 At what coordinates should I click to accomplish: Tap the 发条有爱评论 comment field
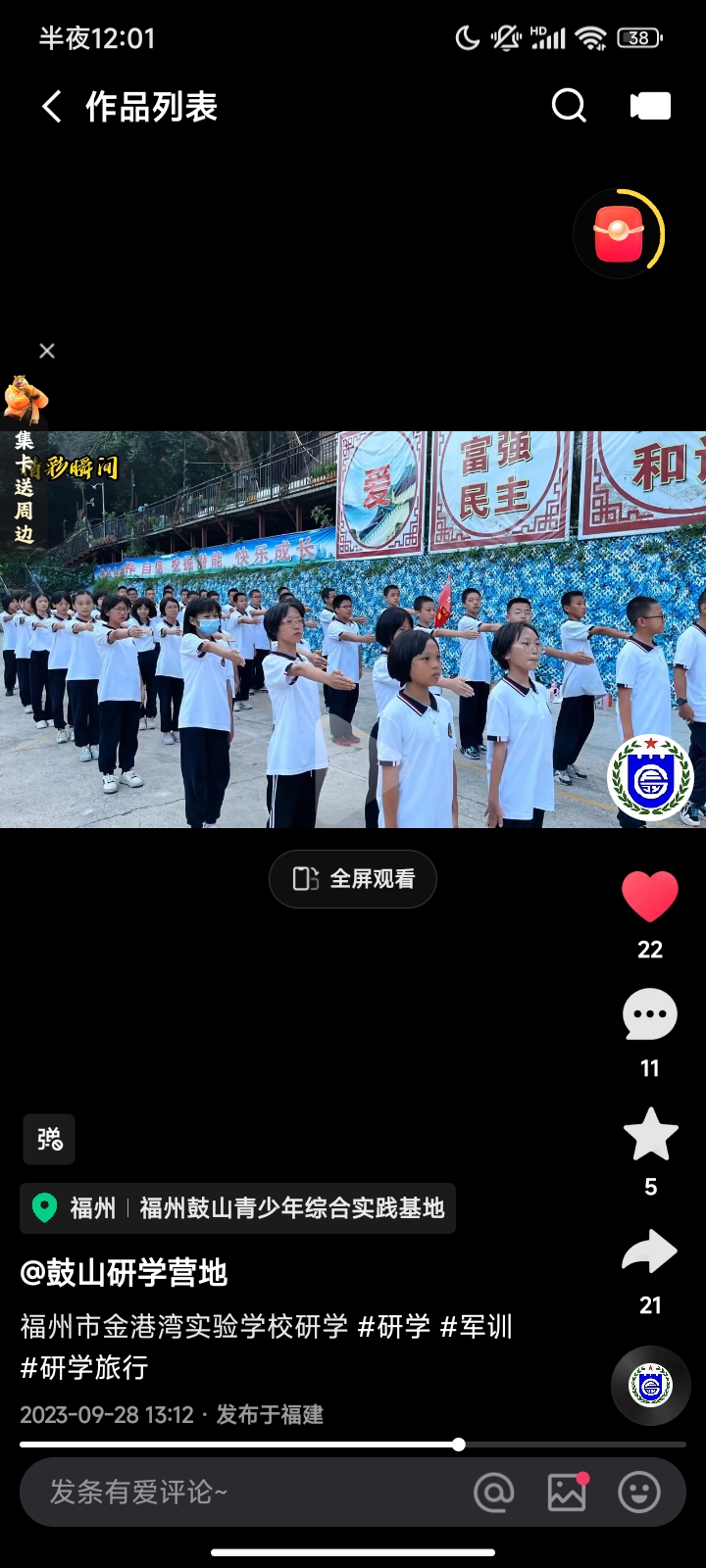(245, 1493)
